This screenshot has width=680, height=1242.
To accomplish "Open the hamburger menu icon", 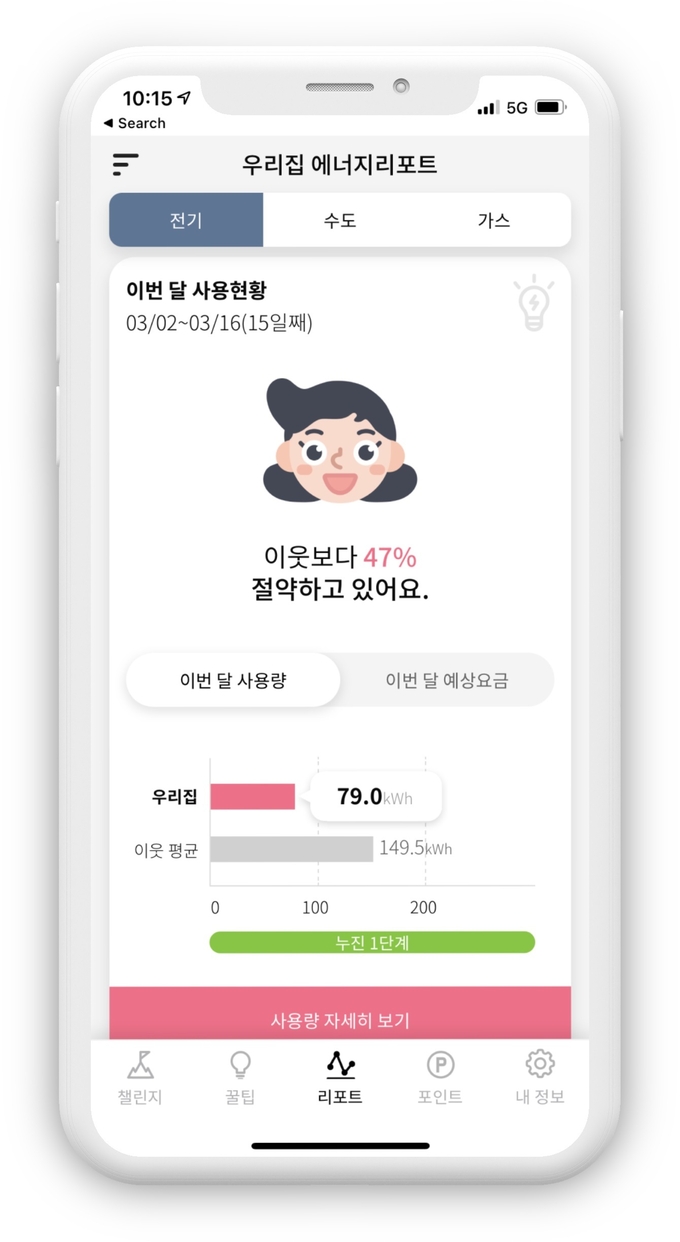I will tap(125, 165).
